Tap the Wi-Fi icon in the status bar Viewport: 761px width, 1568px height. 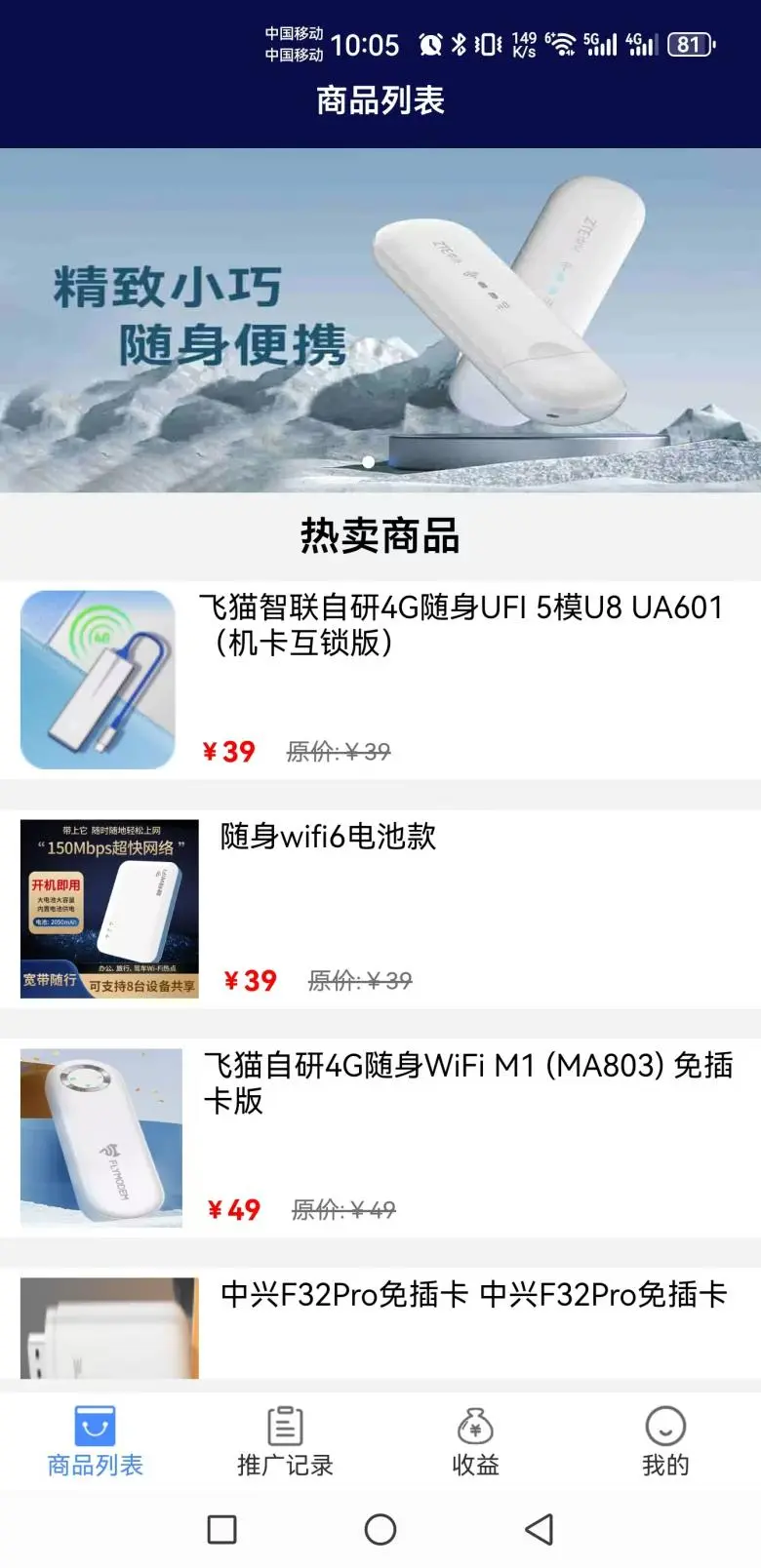(x=561, y=46)
